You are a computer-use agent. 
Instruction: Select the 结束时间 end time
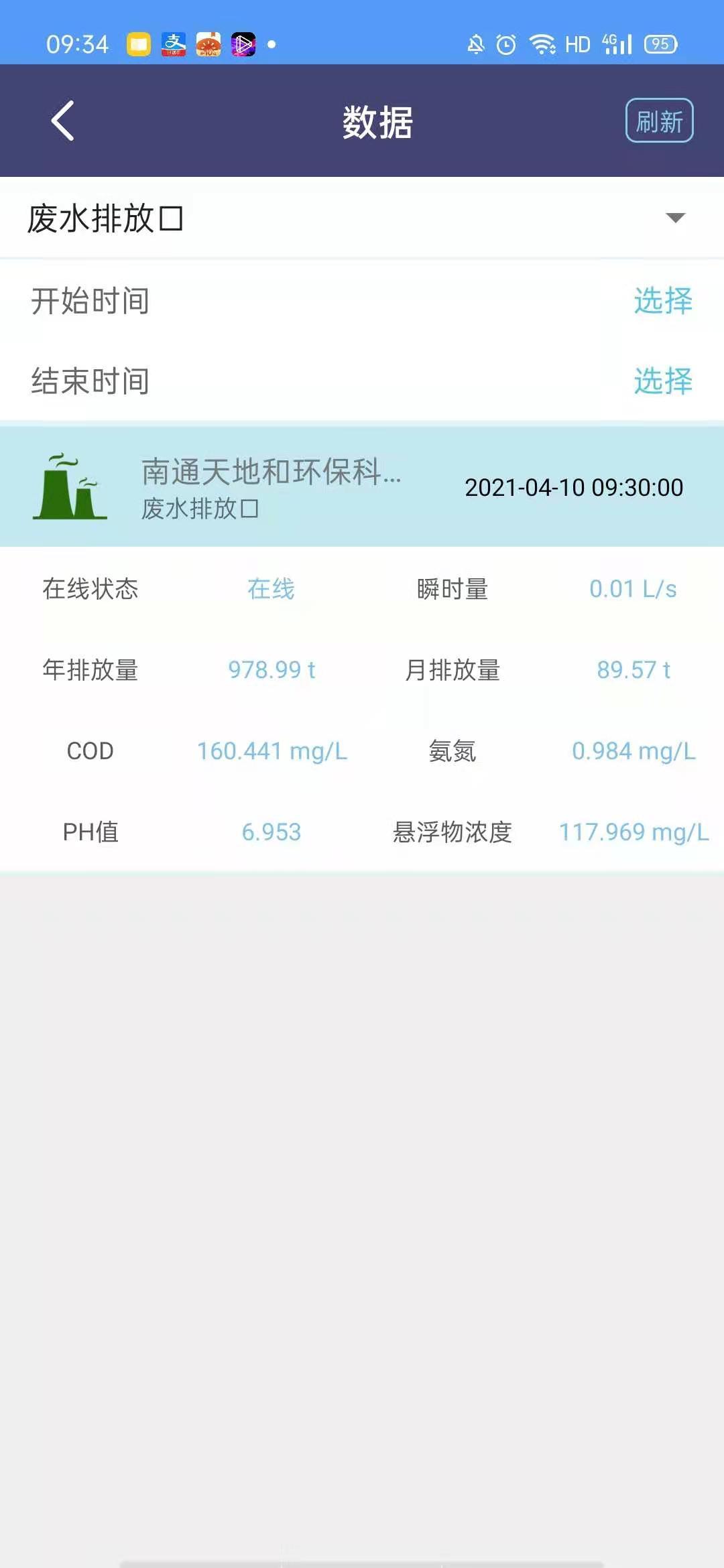[663, 381]
